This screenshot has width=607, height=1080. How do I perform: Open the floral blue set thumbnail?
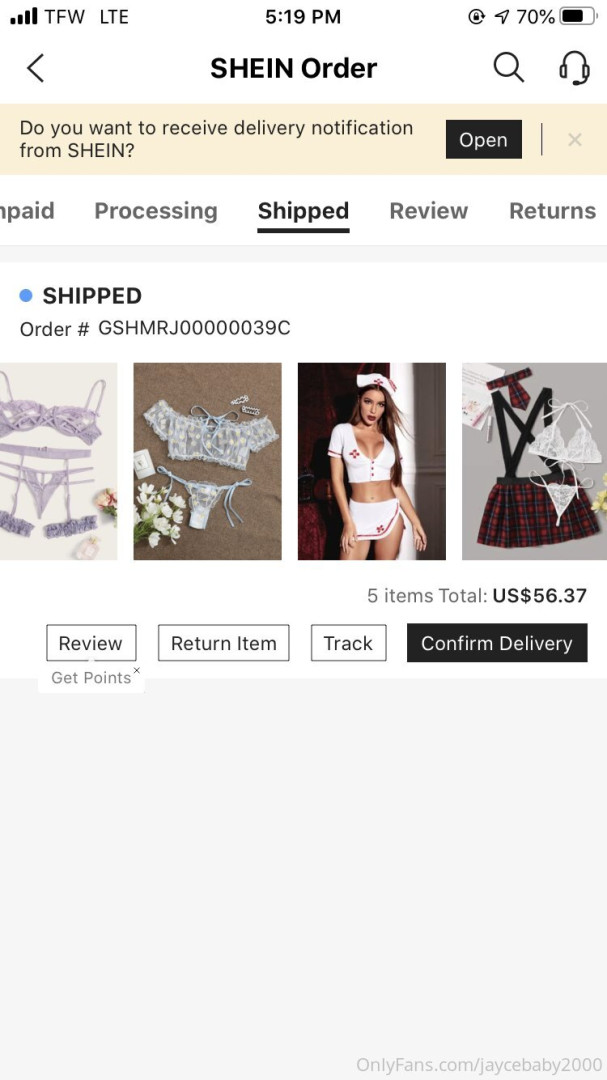pyautogui.click(x=207, y=461)
